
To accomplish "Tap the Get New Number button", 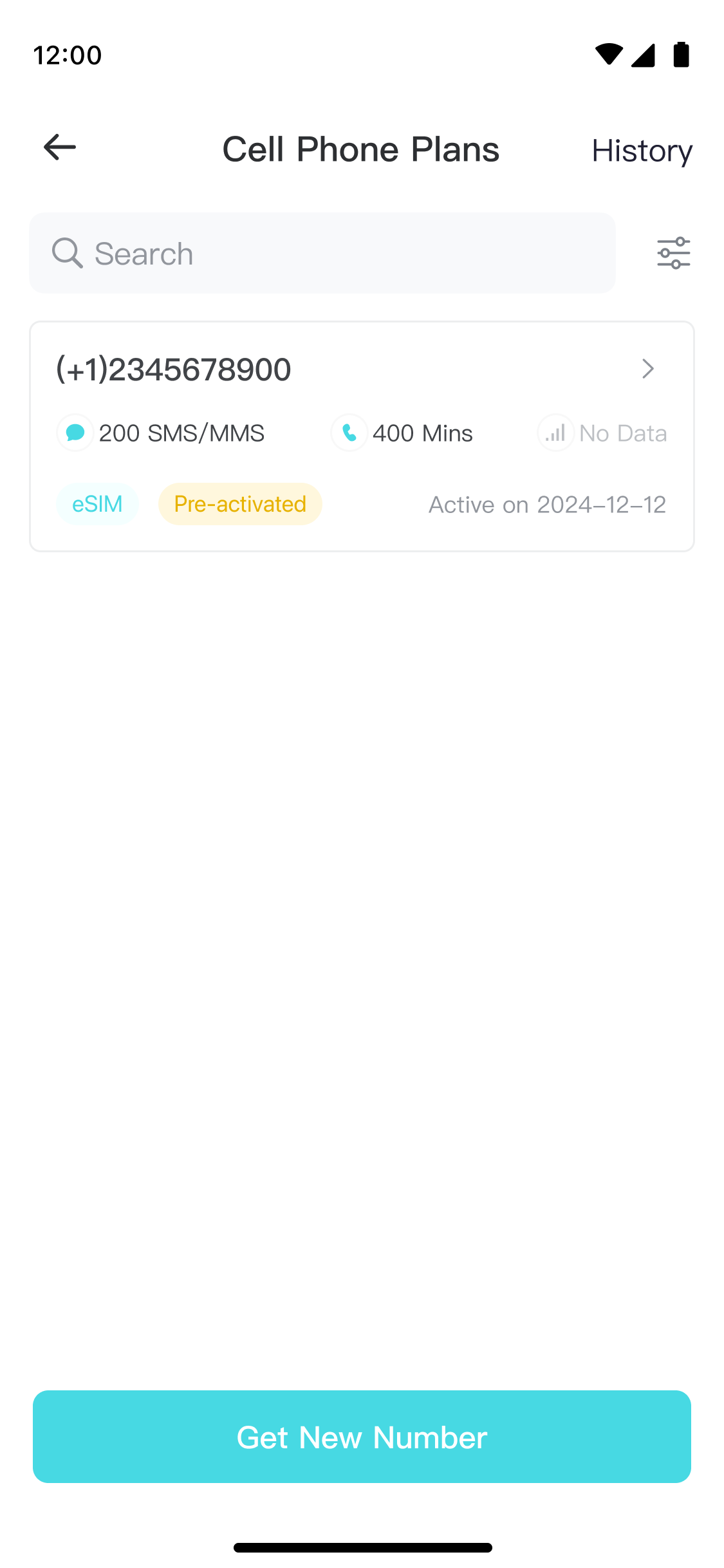I will pyautogui.click(x=362, y=1436).
